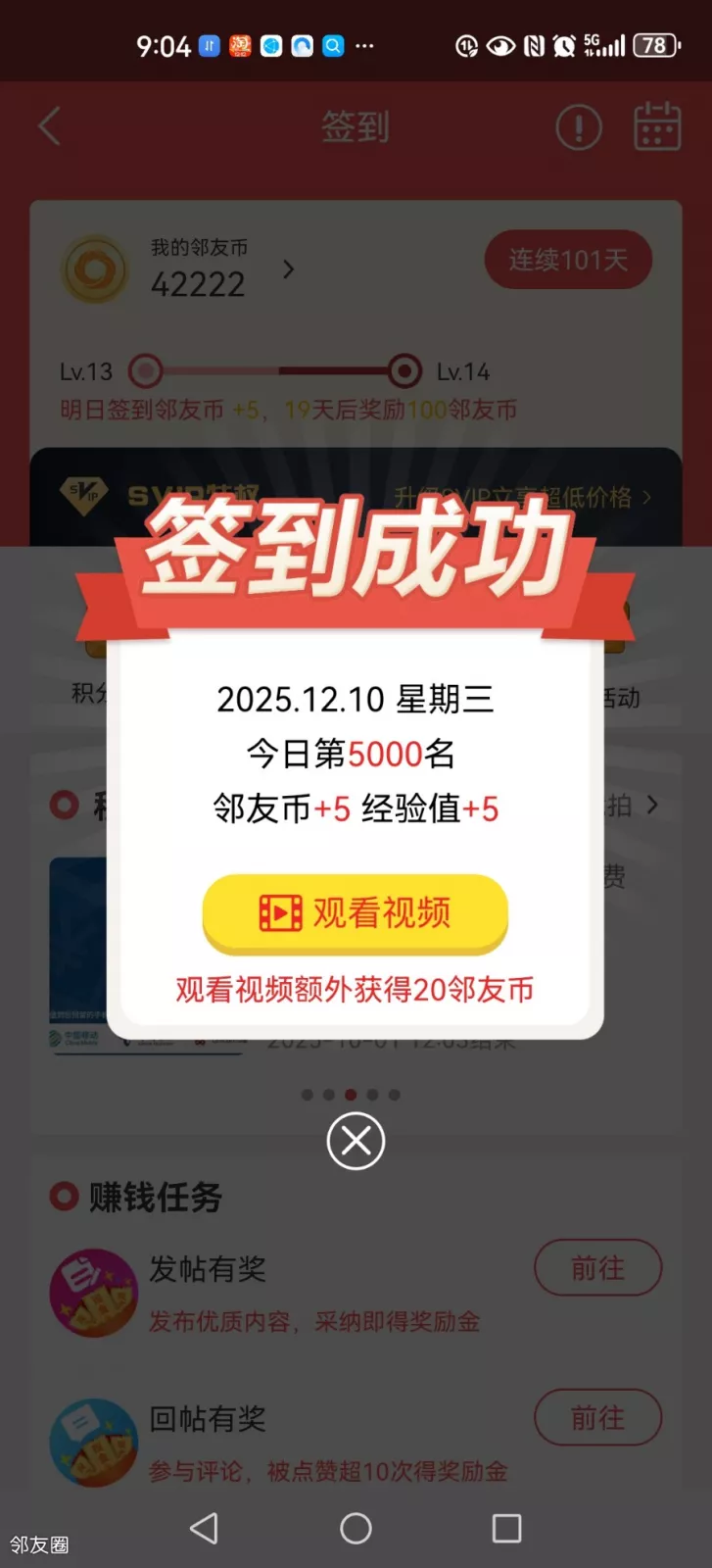
Task: Tap the system home button
Action: [356, 1528]
